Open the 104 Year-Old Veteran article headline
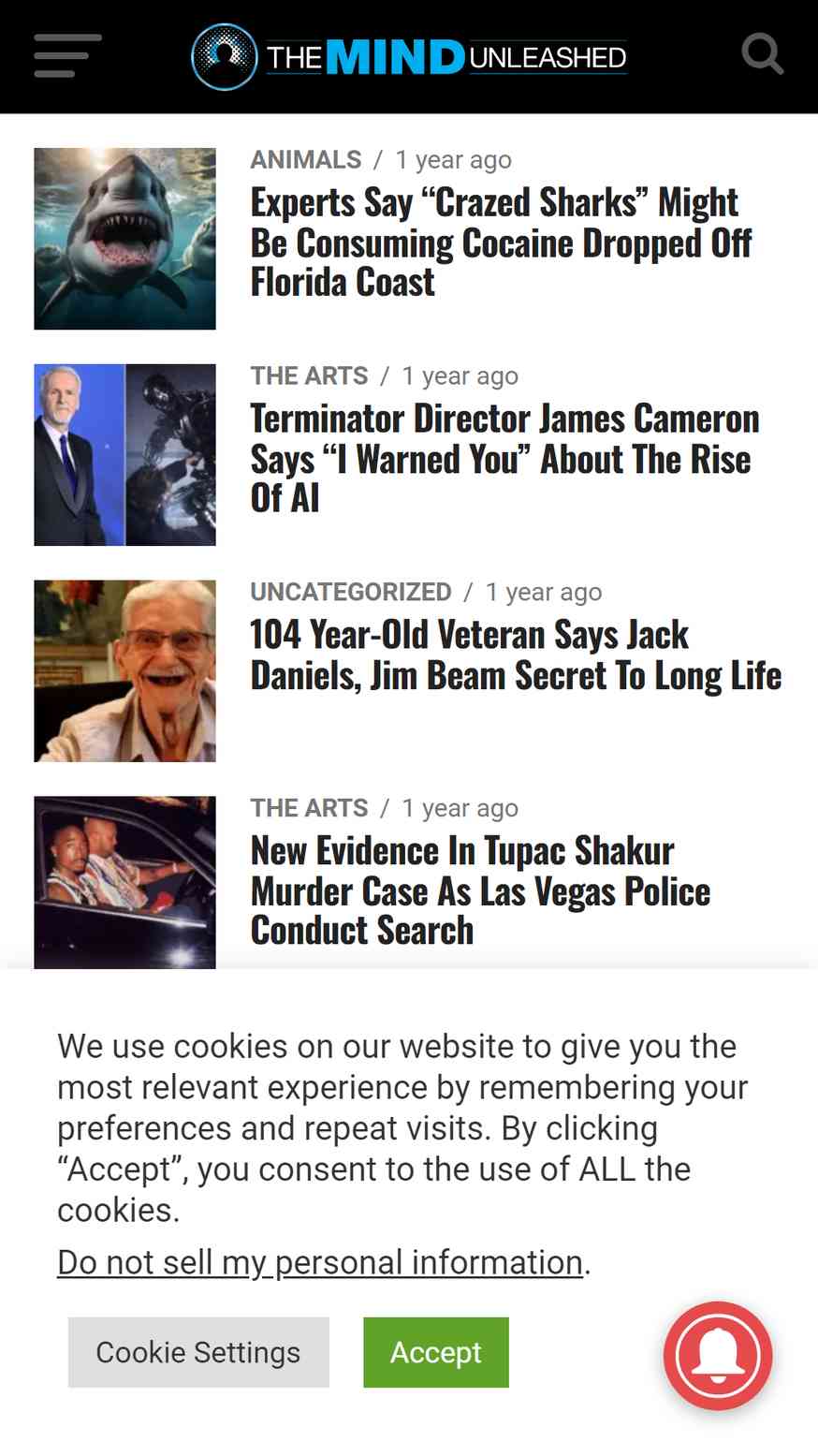 pyautogui.click(x=516, y=654)
